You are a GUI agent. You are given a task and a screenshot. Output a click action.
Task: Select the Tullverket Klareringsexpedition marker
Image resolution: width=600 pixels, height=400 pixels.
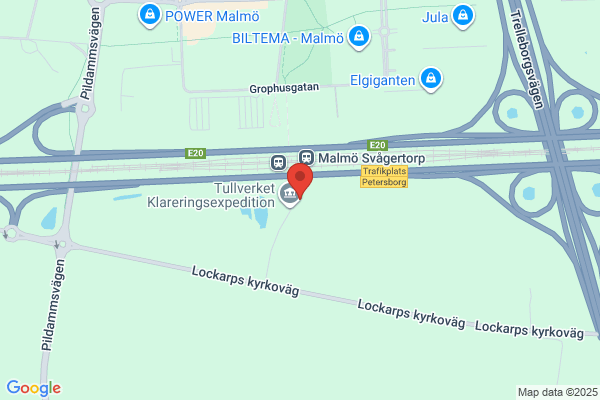point(289,195)
